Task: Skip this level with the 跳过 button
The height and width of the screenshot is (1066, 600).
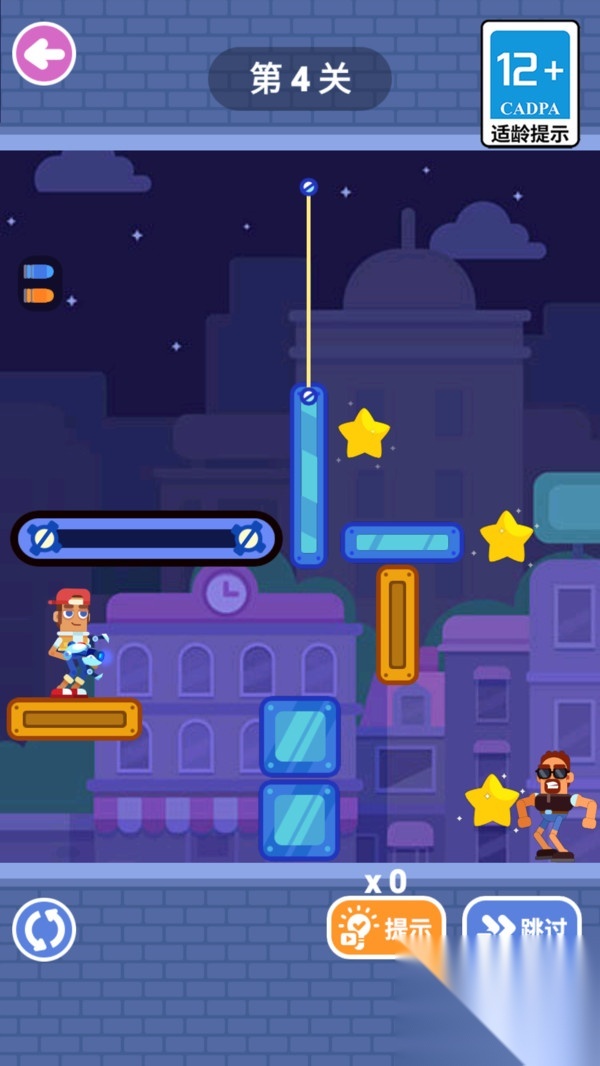Action: (x=521, y=927)
